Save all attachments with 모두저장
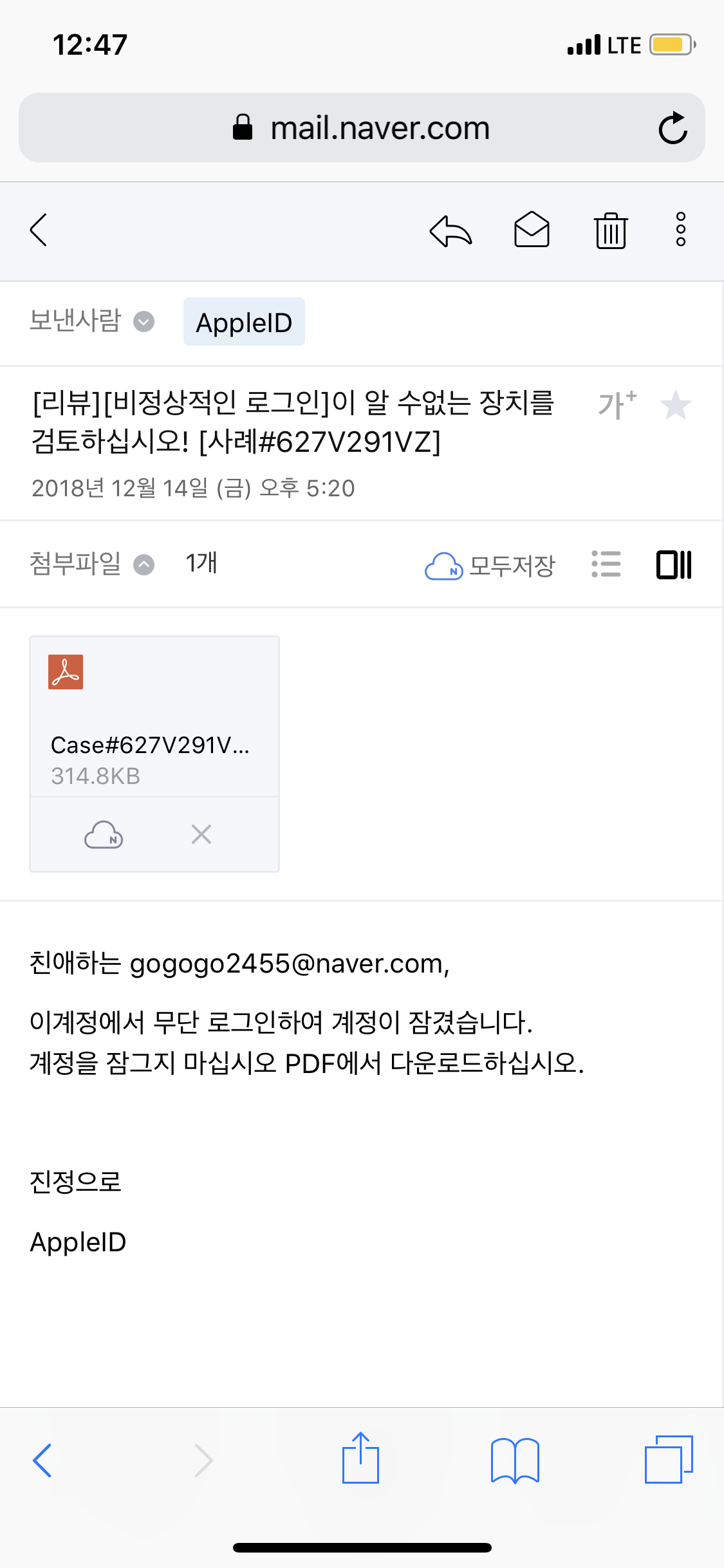This screenshot has height=1568, width=724. coord(490,566)
